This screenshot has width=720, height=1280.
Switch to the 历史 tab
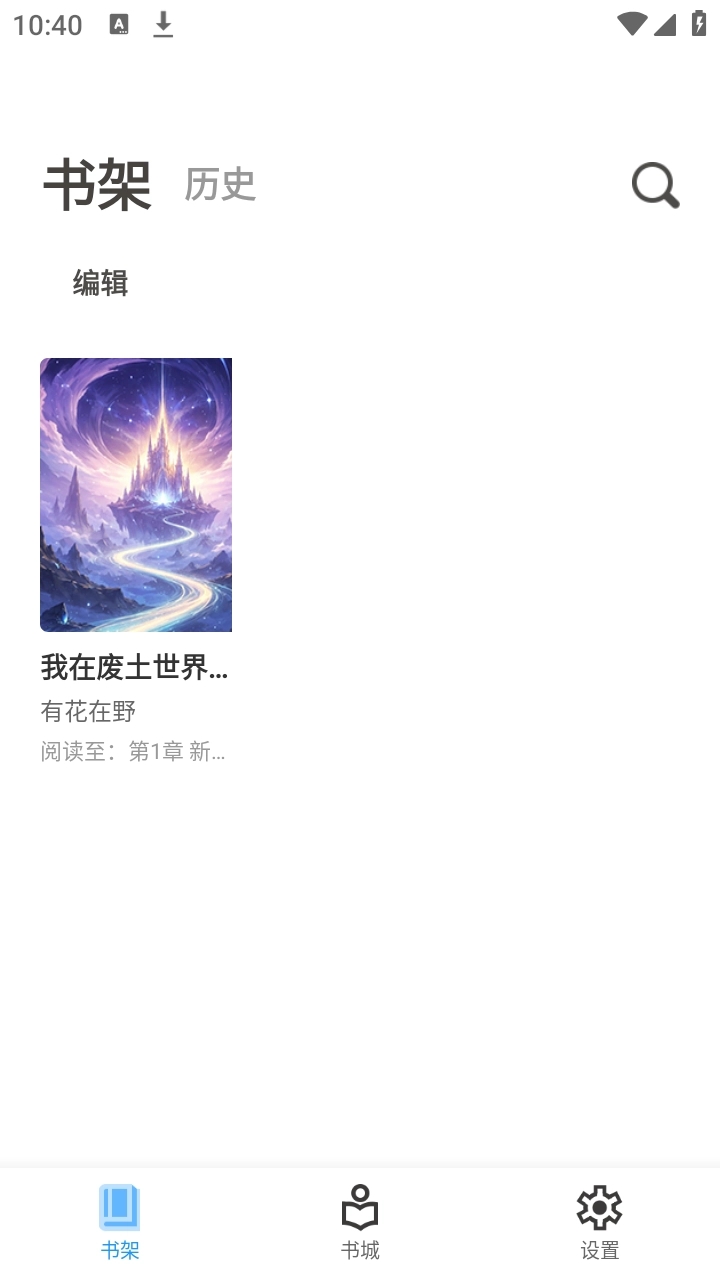pos(220,185)
